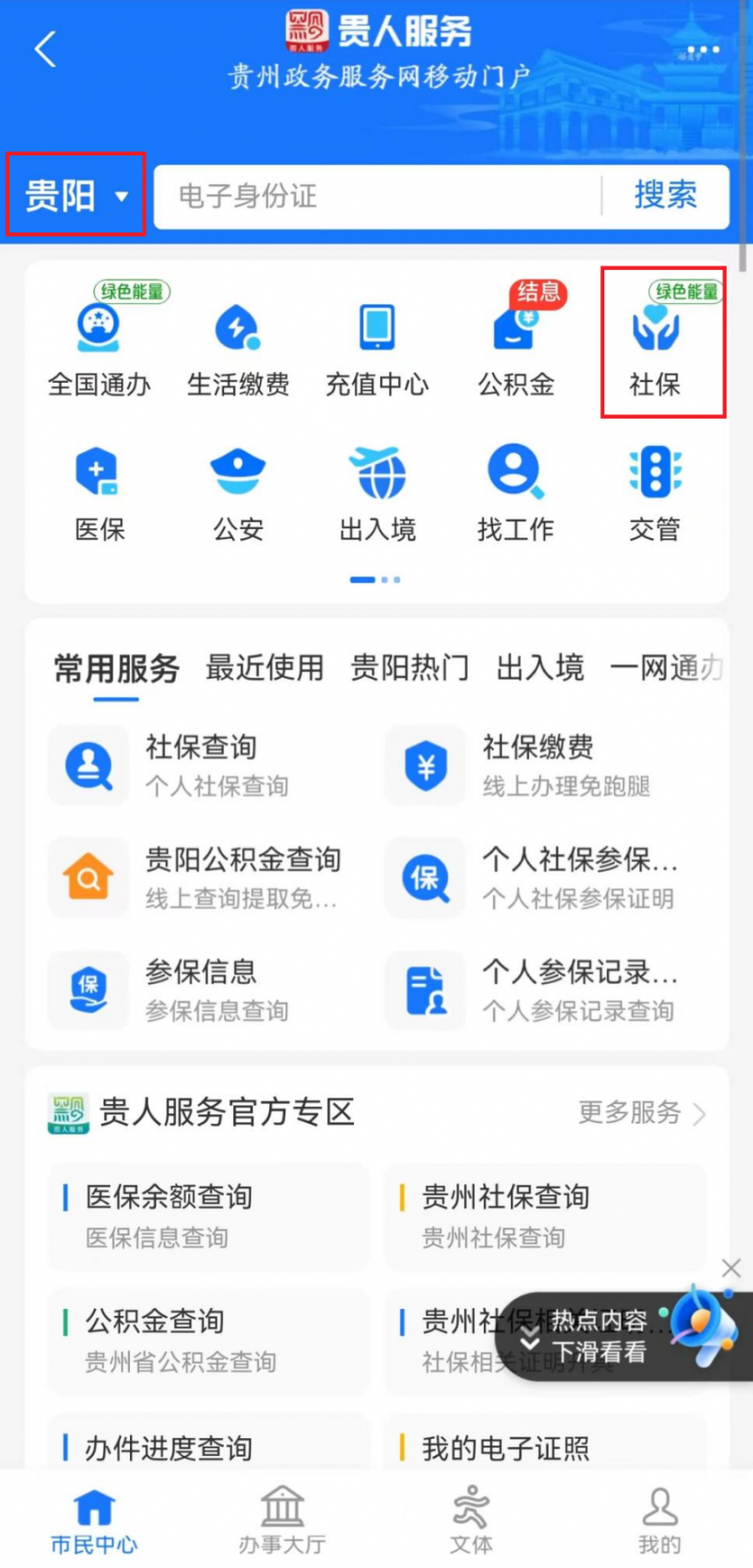Focus the 电子身份证 search field
Viewport: 753px width, 1568px height.
click(x=376, y=197)
